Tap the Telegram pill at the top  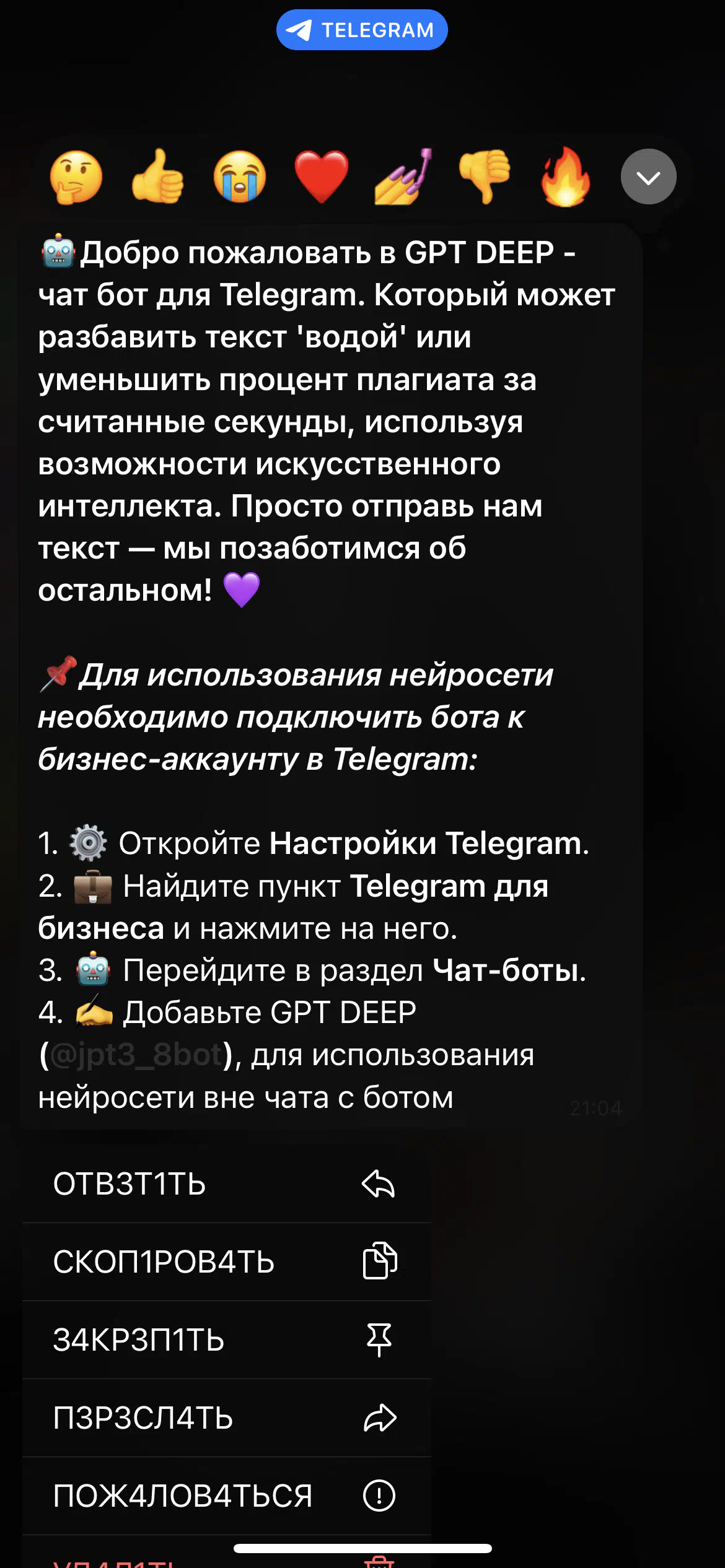(362, 30)
